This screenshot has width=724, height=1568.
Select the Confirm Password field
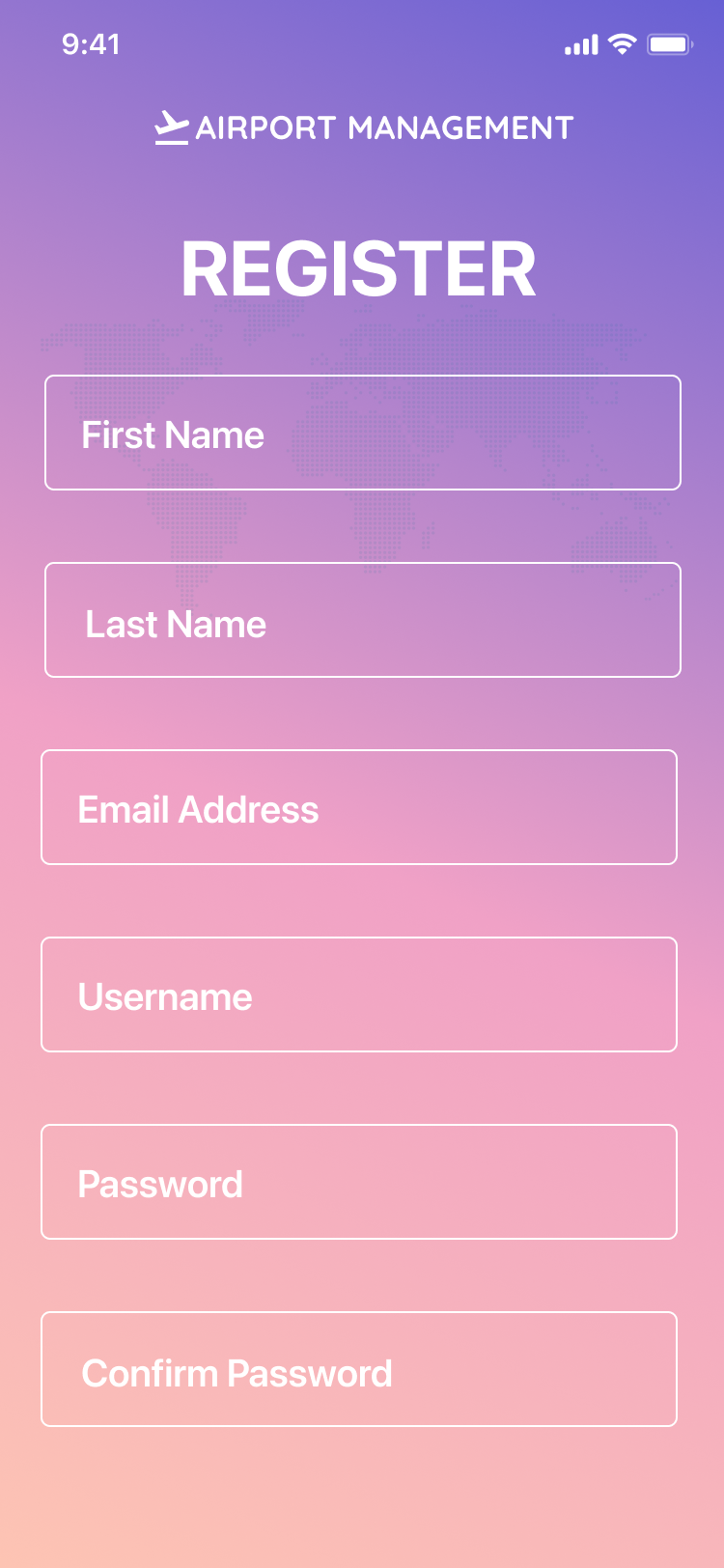click(x=358, y=1368)
